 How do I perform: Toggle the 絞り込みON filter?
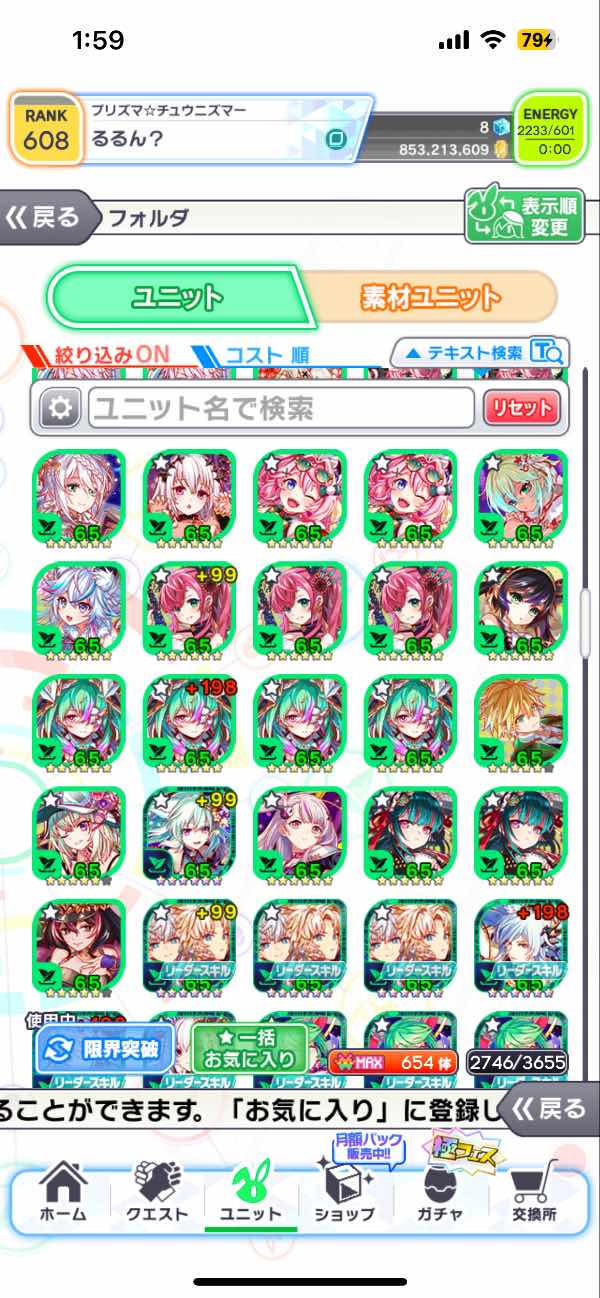(100, 353)
